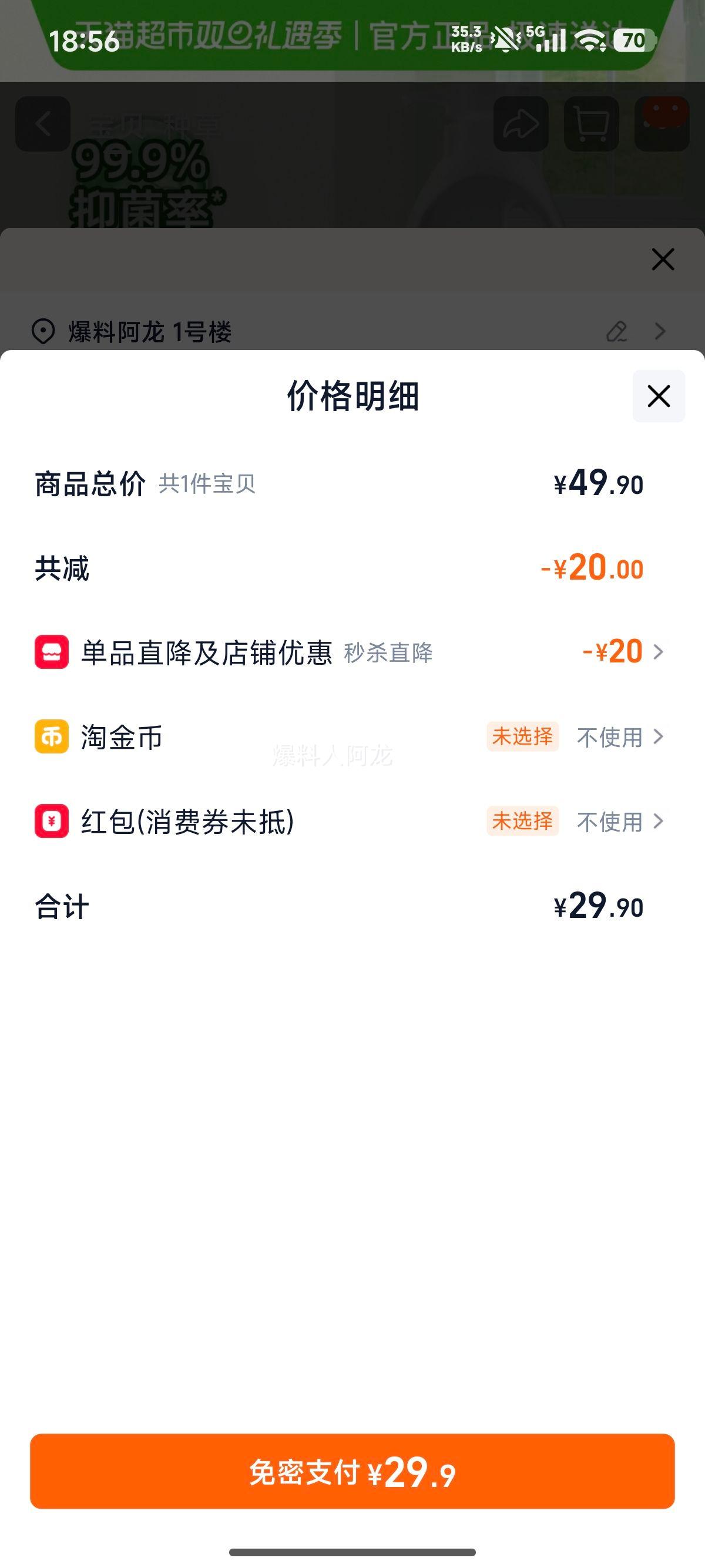
Task: Click the 单品直降及店铺优惠 coupon icon
Action: click(51, 652)
